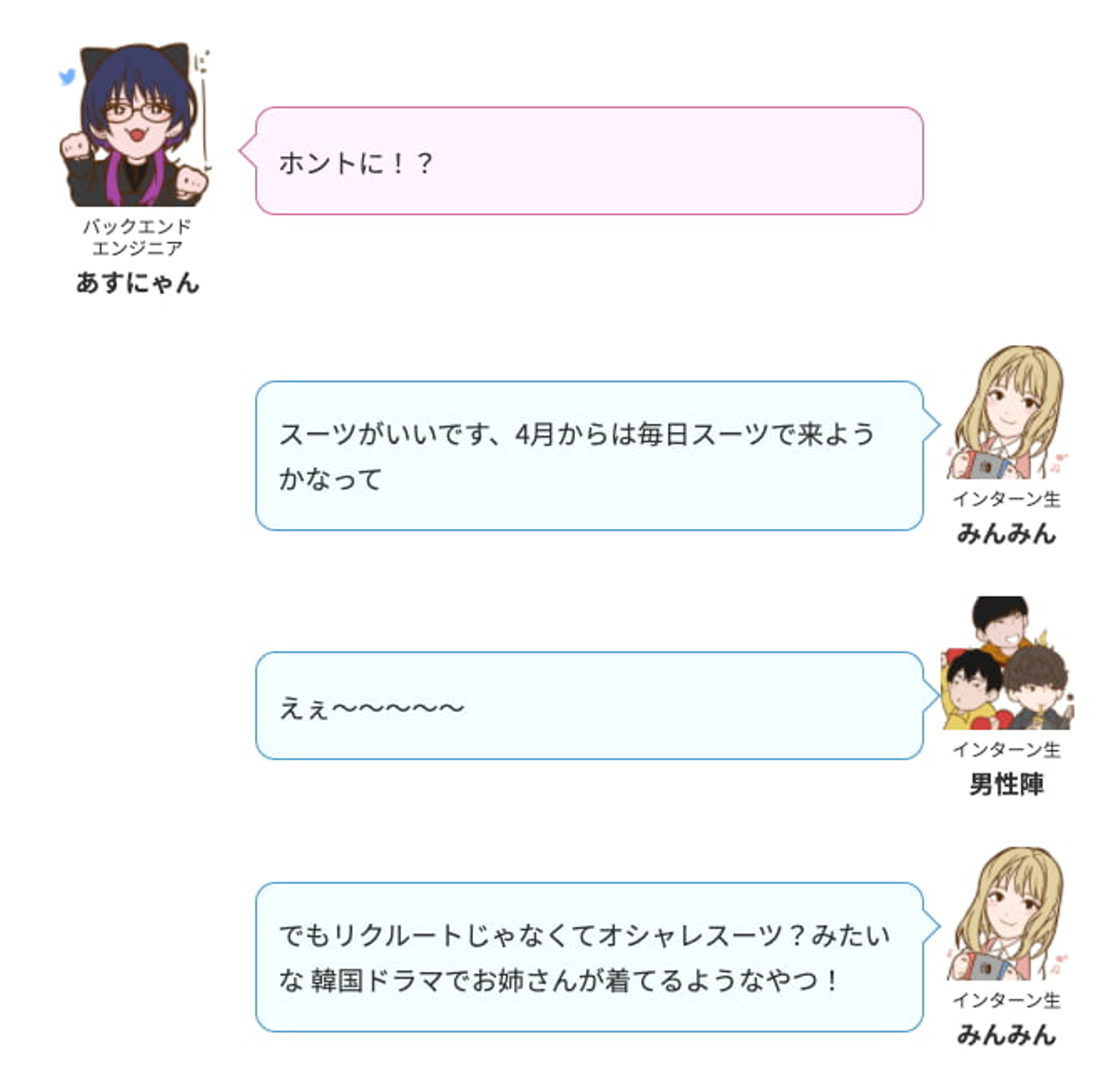1120x1083 pixels.
Task: Open あすにゃん's Twitter profile icon
Action: 68,76
